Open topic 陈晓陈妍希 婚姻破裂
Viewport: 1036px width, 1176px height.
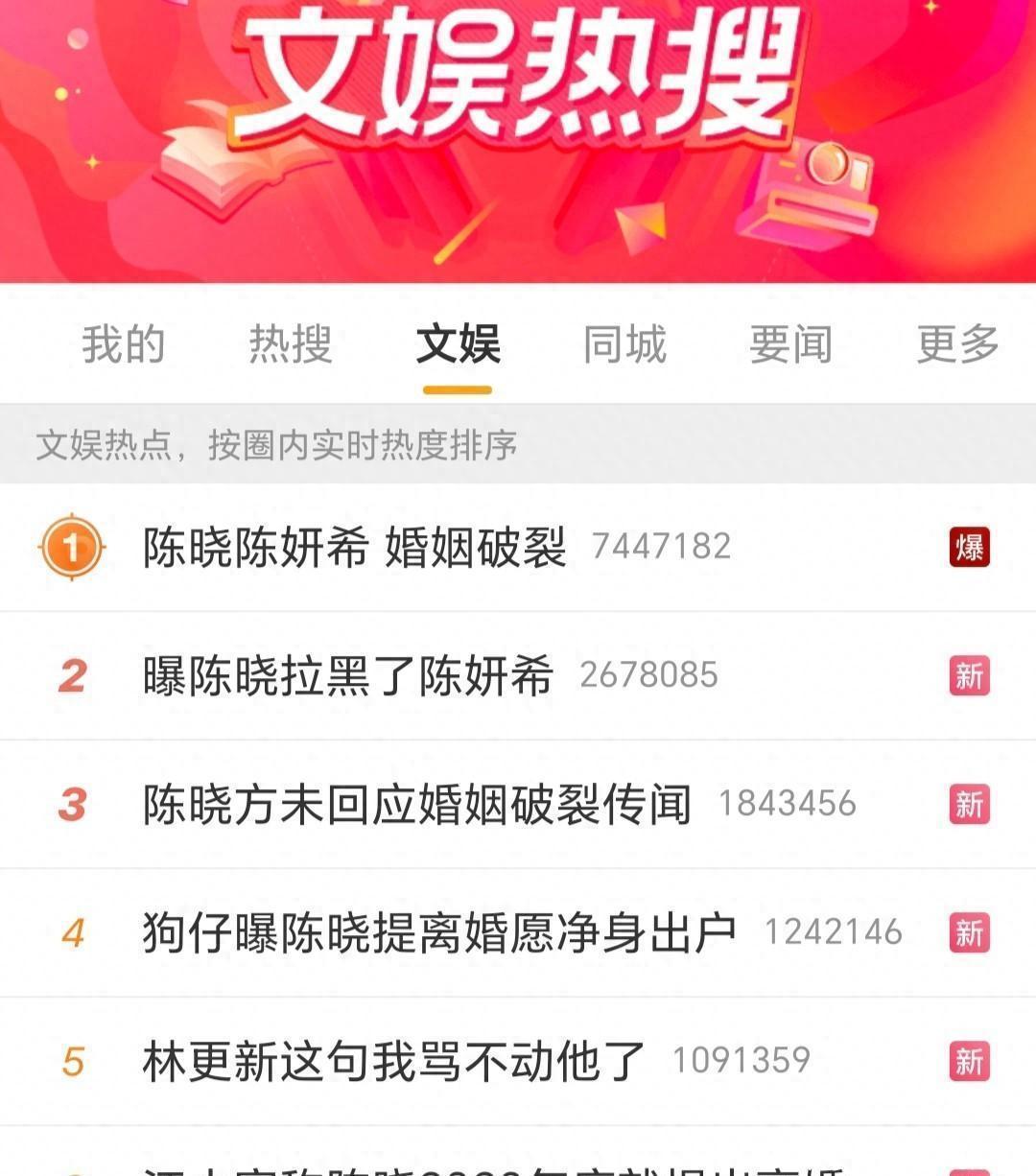coord(355,548)
